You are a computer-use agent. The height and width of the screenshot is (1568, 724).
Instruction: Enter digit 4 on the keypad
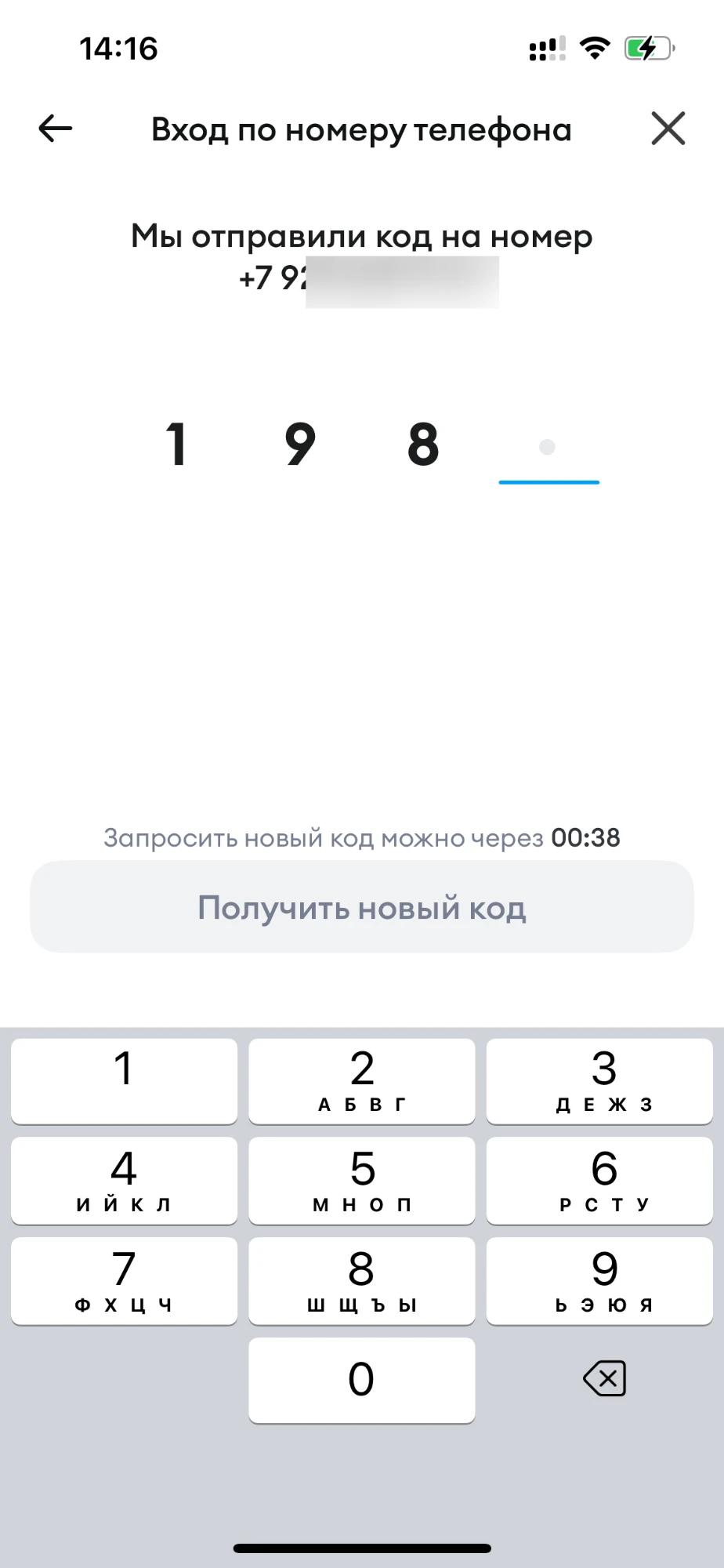124,1180
